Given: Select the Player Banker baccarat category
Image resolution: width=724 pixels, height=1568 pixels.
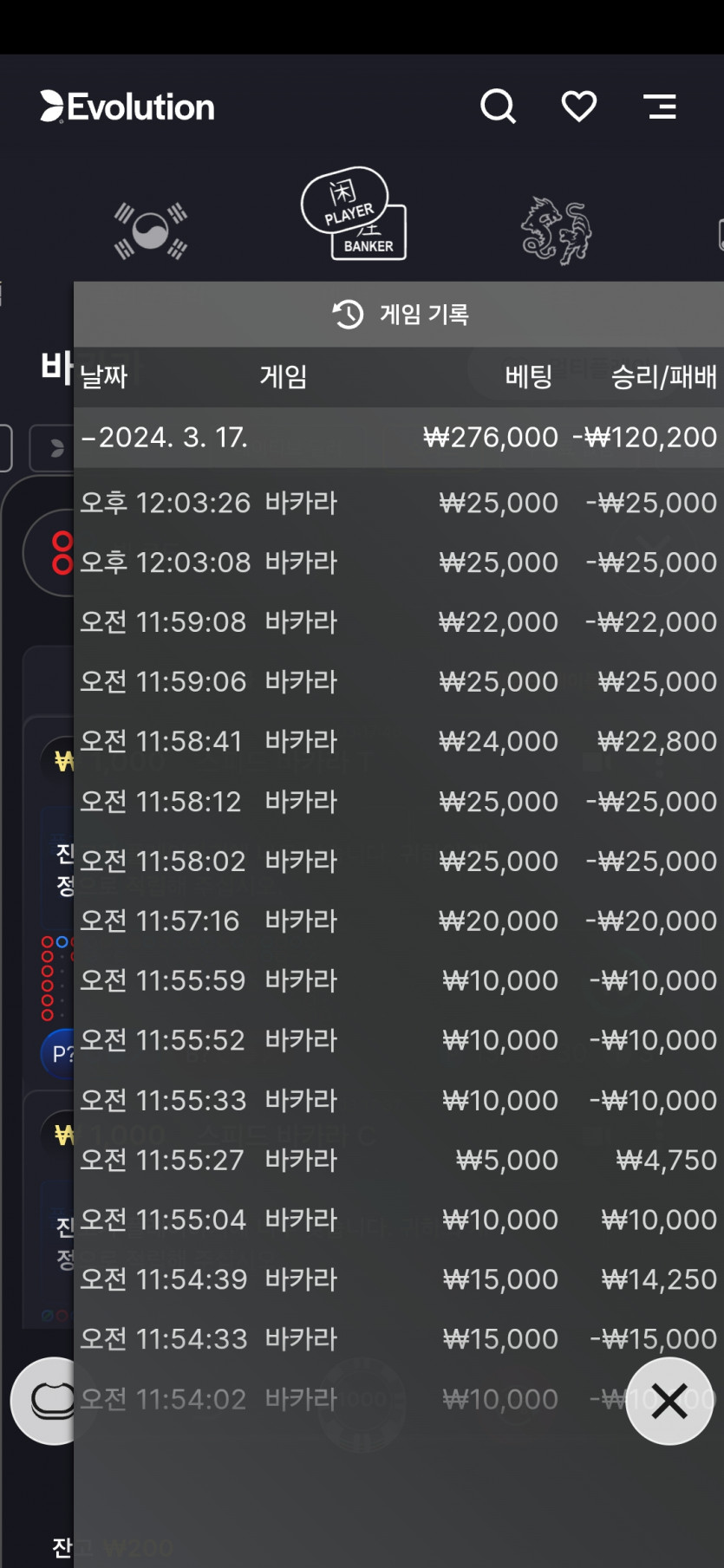Looking at the screenshot, I should pyautogui.click(x=354, y=213).
